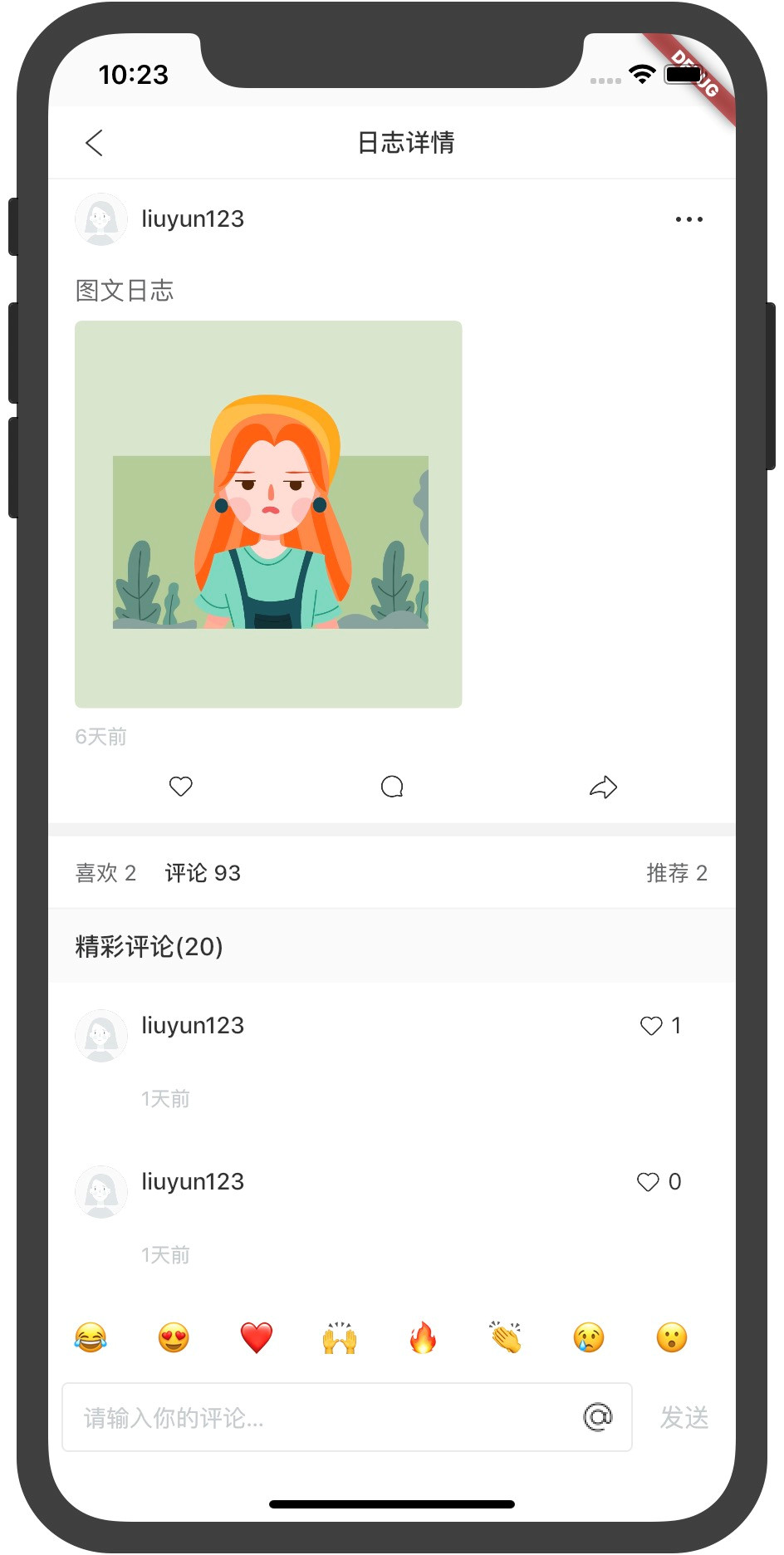The height and width of the screenshot is (1555, 784).
Task: Go back from the 日志详情 page
Action: [x=95, y=143]
